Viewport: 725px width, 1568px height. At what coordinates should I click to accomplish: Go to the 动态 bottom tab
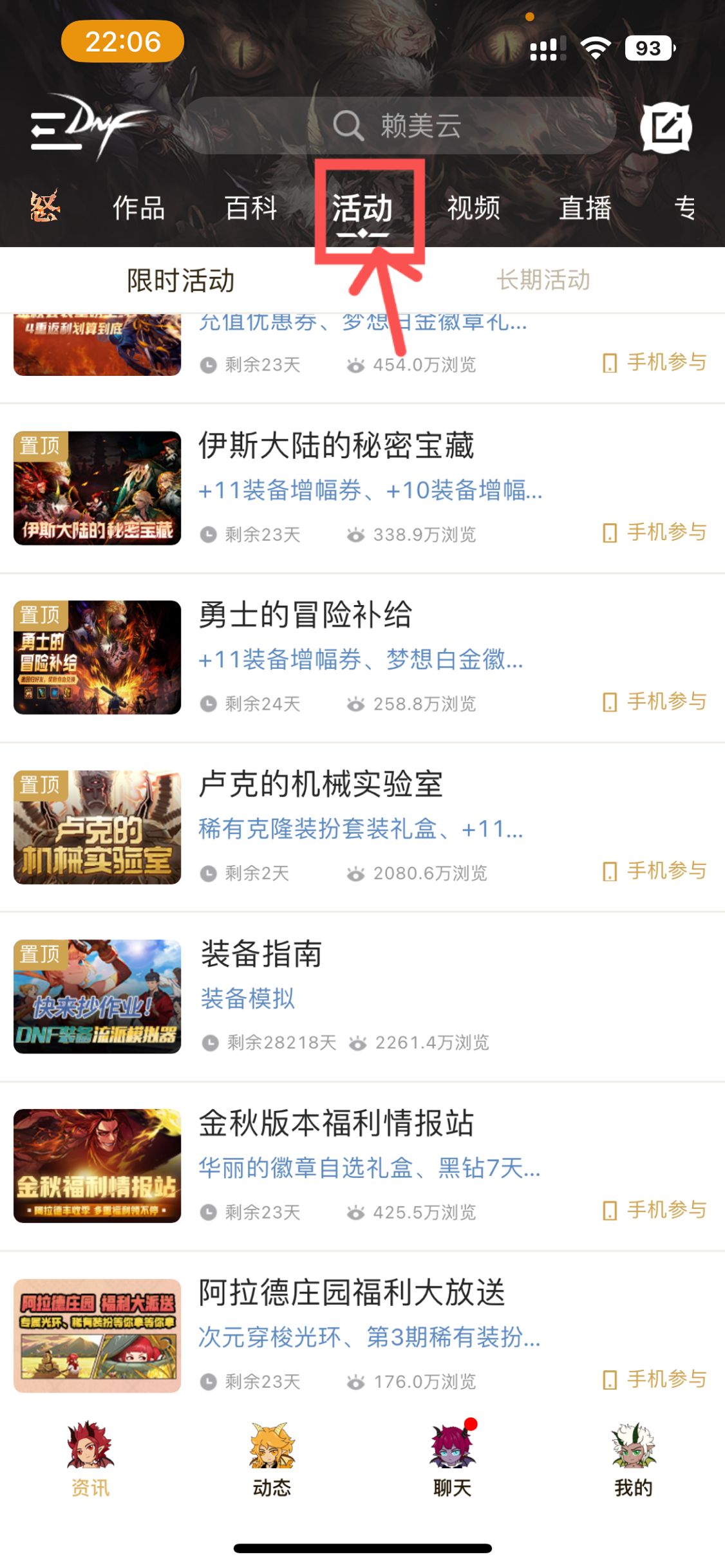(272, 1461)
